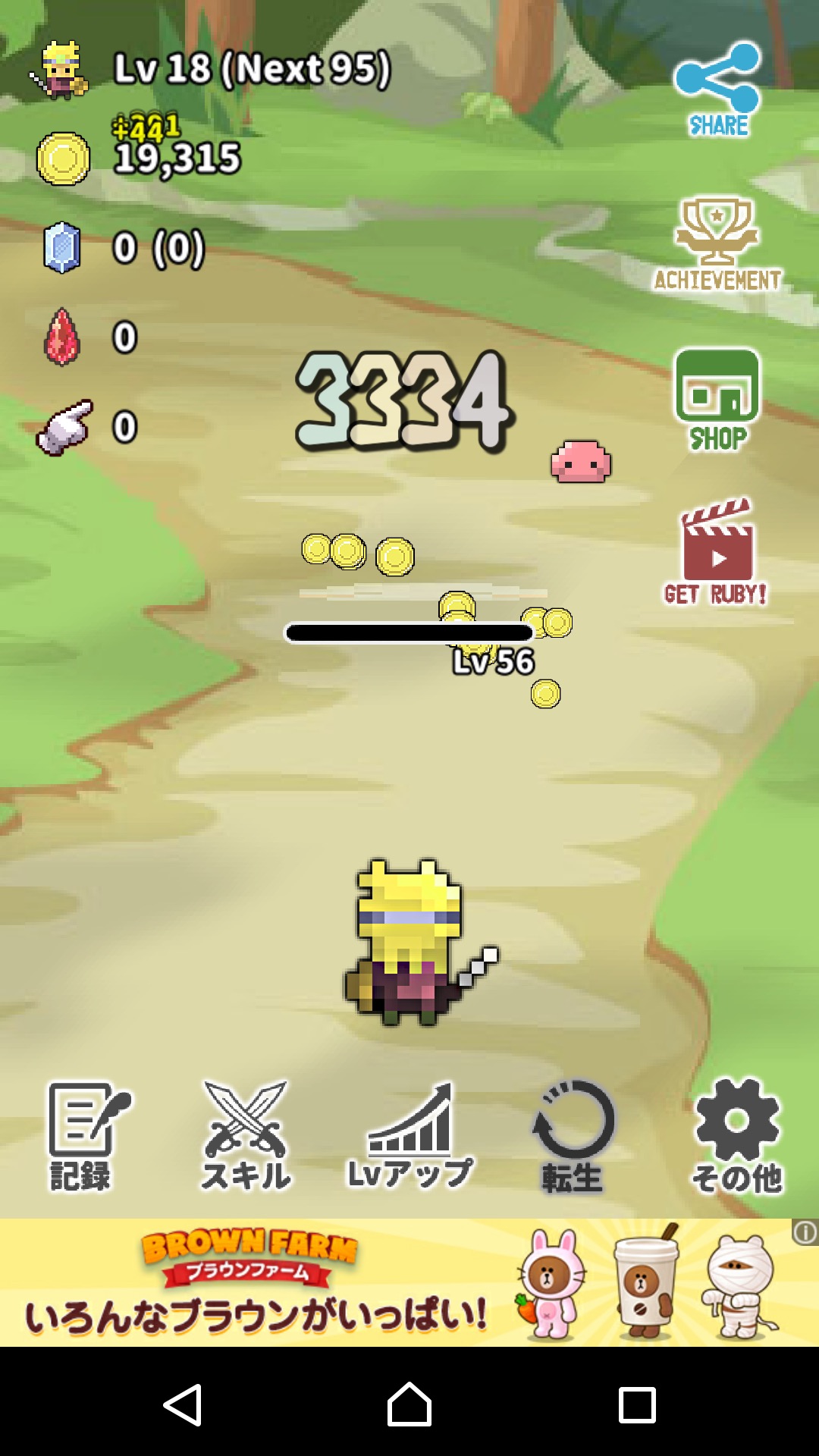The height and width of the screenshot is (1456, 819).
Task: Open the ACHIEVEMENT trophy
Action: 717,244
